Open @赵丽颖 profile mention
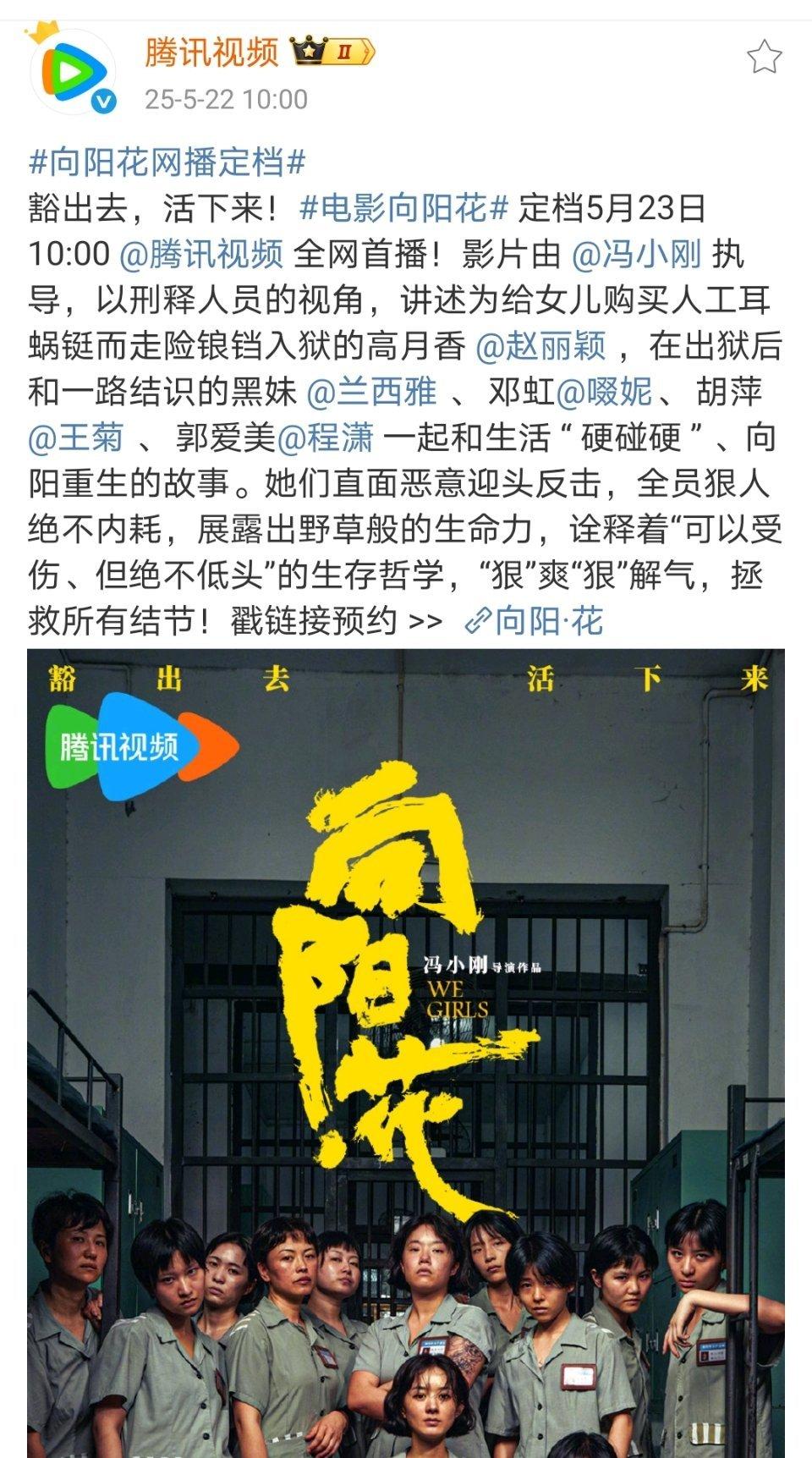Screen dimensions: 812x1458 [540, 345]
